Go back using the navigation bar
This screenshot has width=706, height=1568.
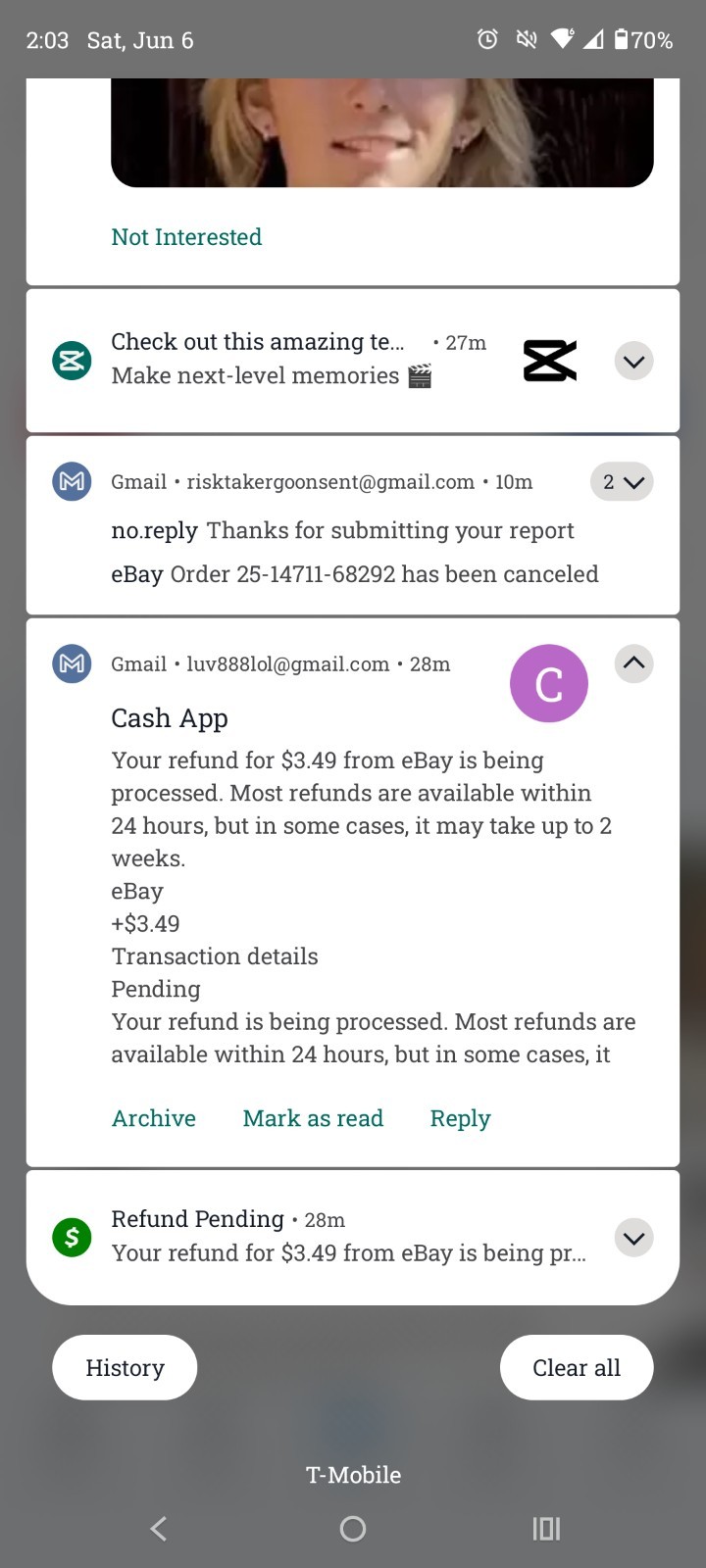pyautogui.click(x=159, y=1528)
